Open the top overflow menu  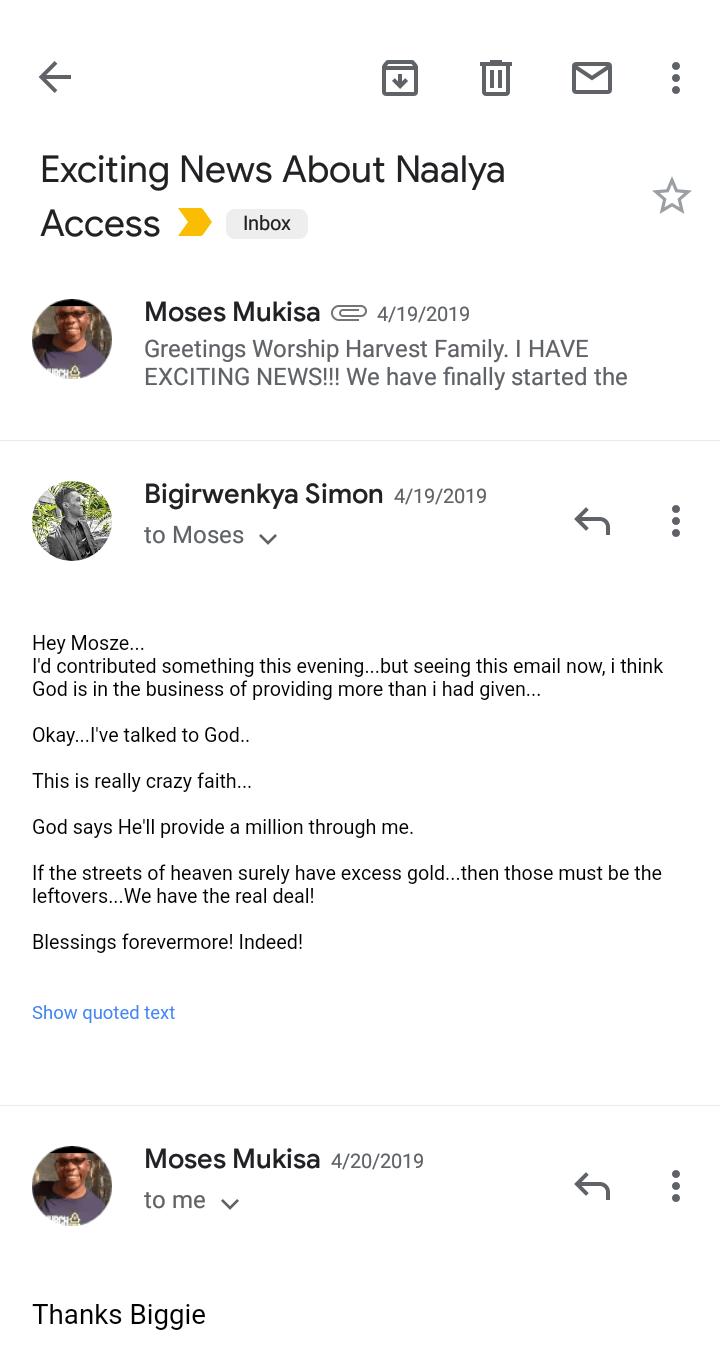676,77
